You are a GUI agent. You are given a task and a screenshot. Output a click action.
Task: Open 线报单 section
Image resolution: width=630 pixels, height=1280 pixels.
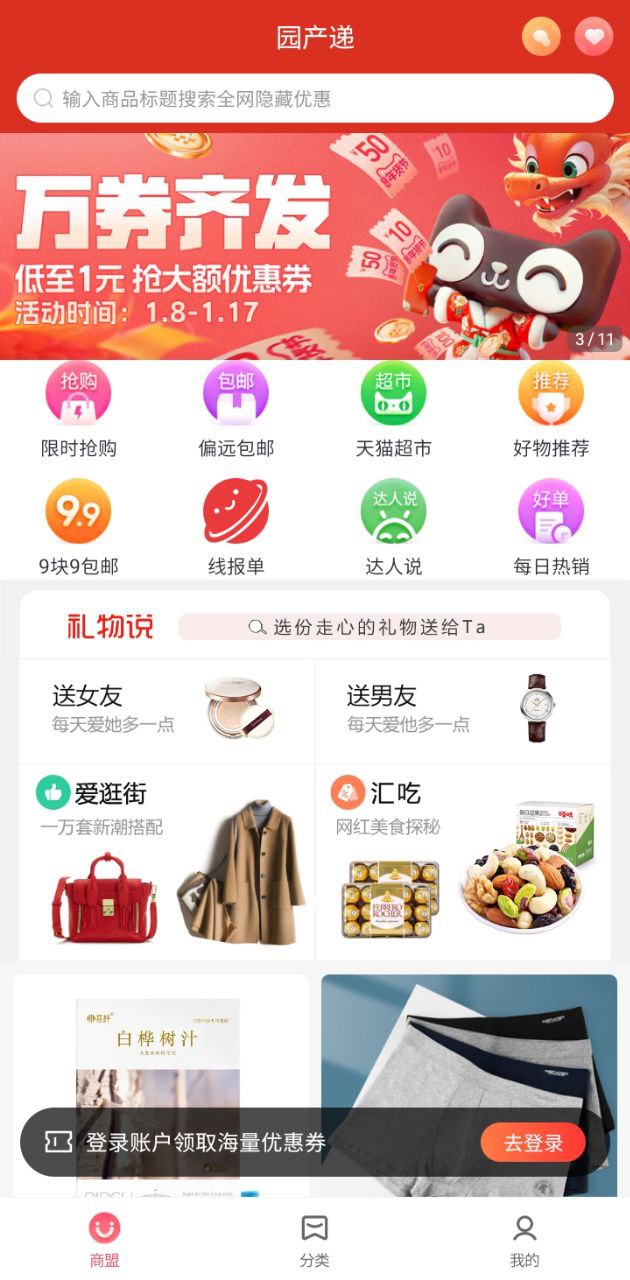pyautogui.click(x=236, y=528)
